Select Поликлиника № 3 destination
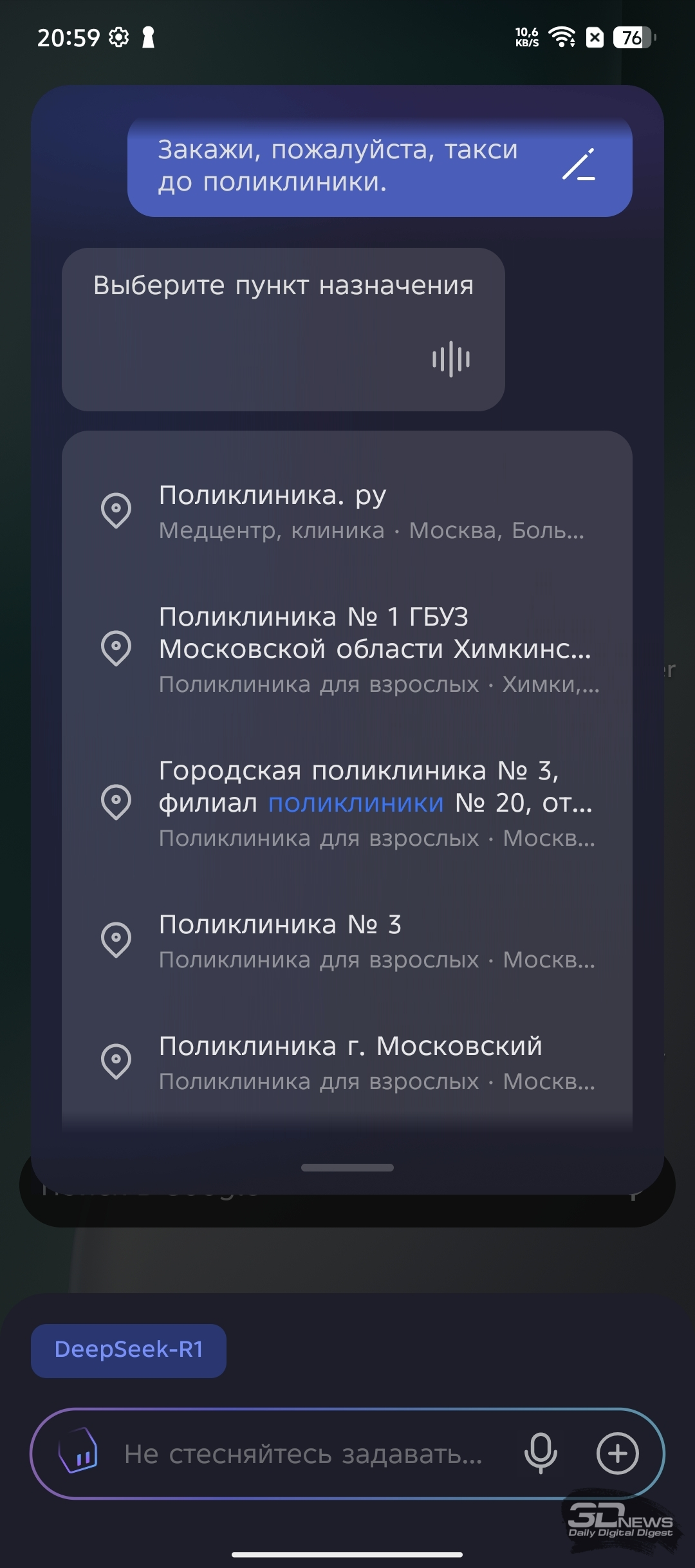This screenshot has width=695, height=1568. click(347, 941)
